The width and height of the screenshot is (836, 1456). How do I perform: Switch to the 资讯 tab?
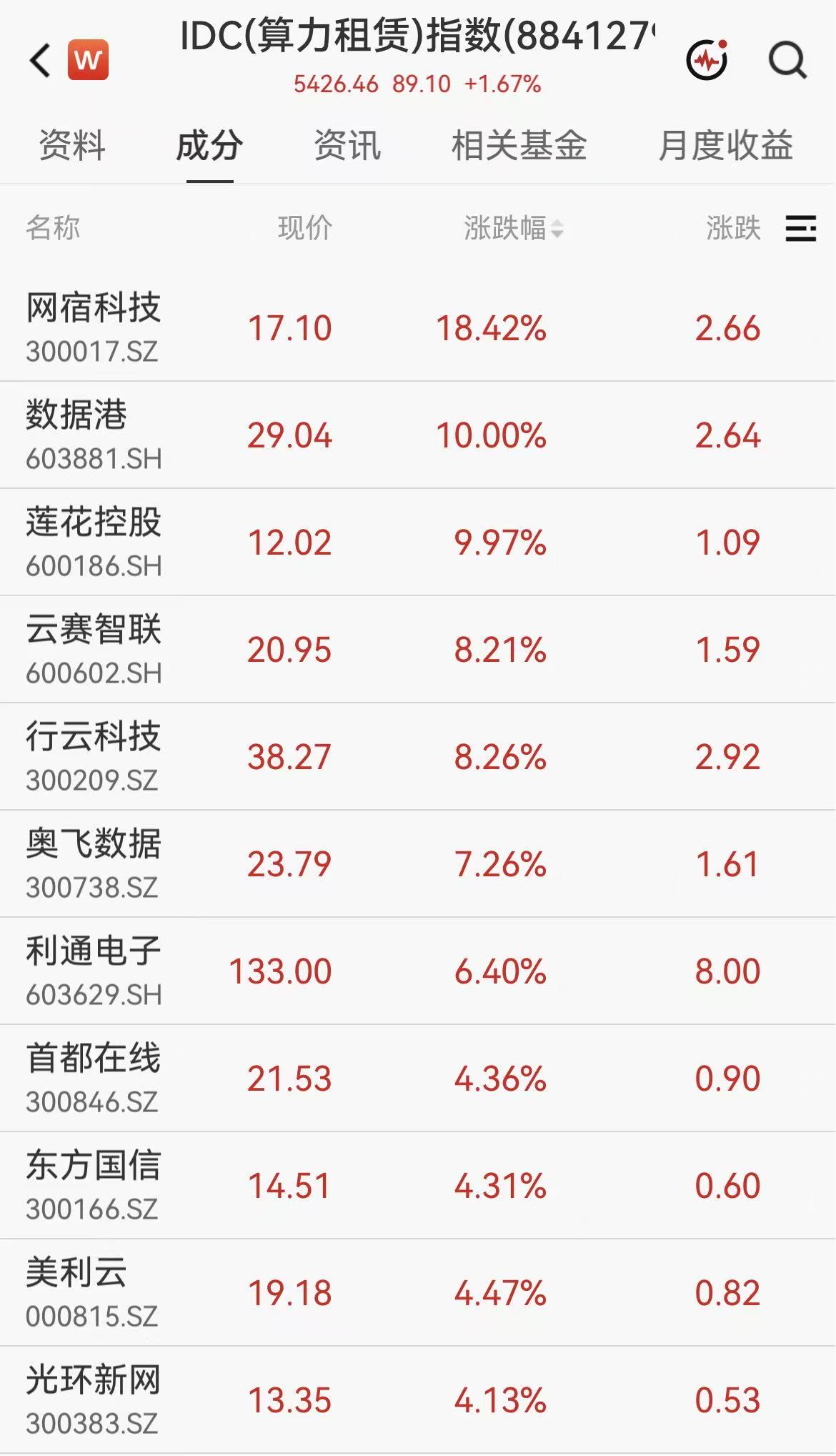347,146
